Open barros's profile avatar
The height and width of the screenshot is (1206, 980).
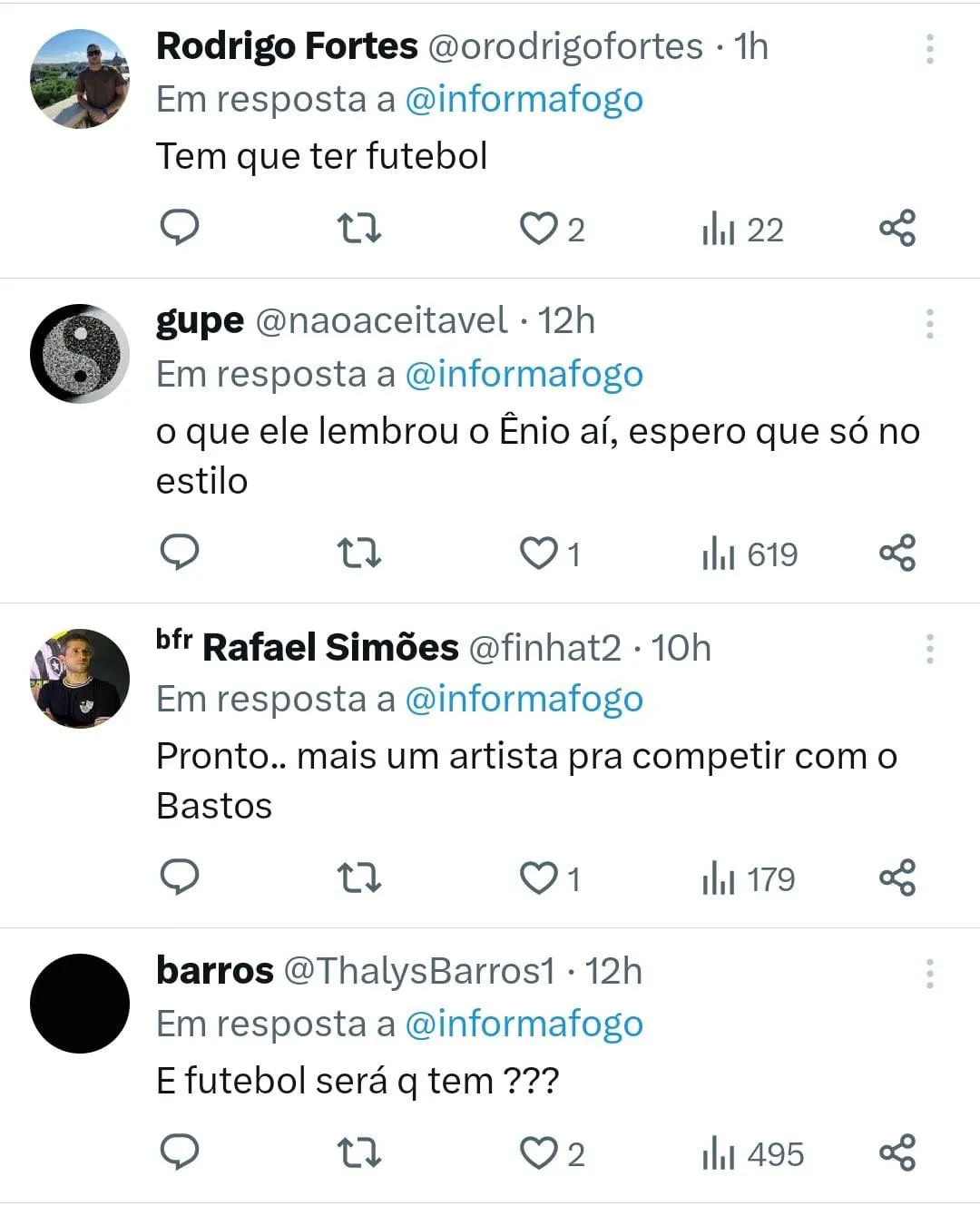[80, 1004]
